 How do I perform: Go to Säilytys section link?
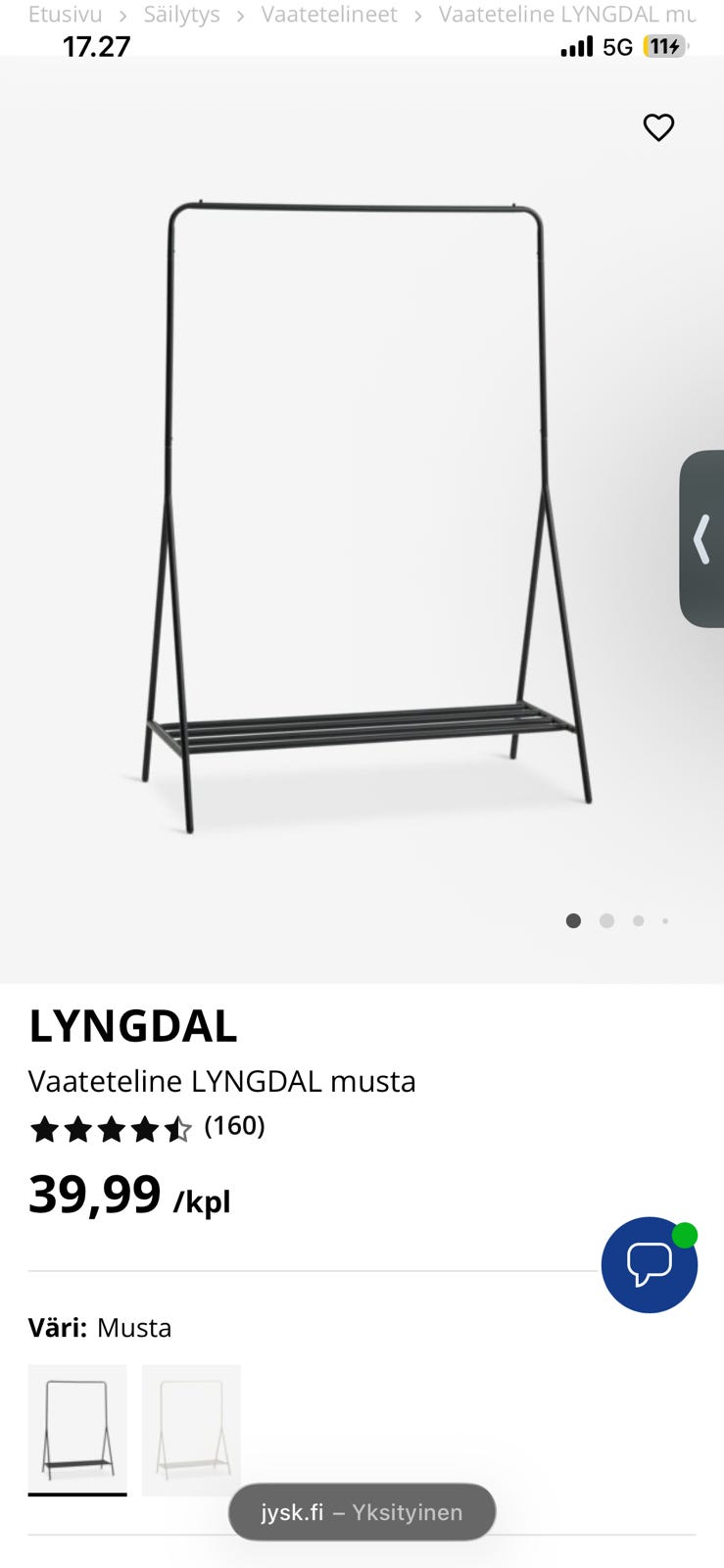[181, 15]
